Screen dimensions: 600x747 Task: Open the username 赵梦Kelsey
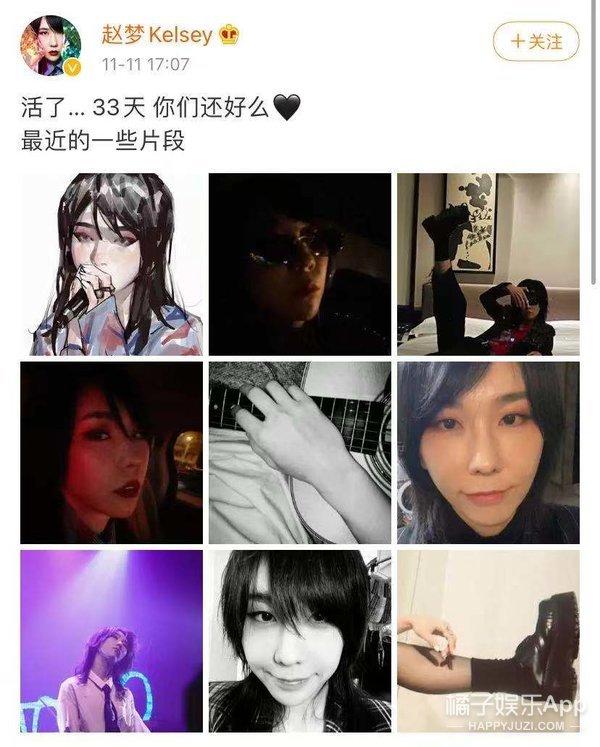pos(157,33)
